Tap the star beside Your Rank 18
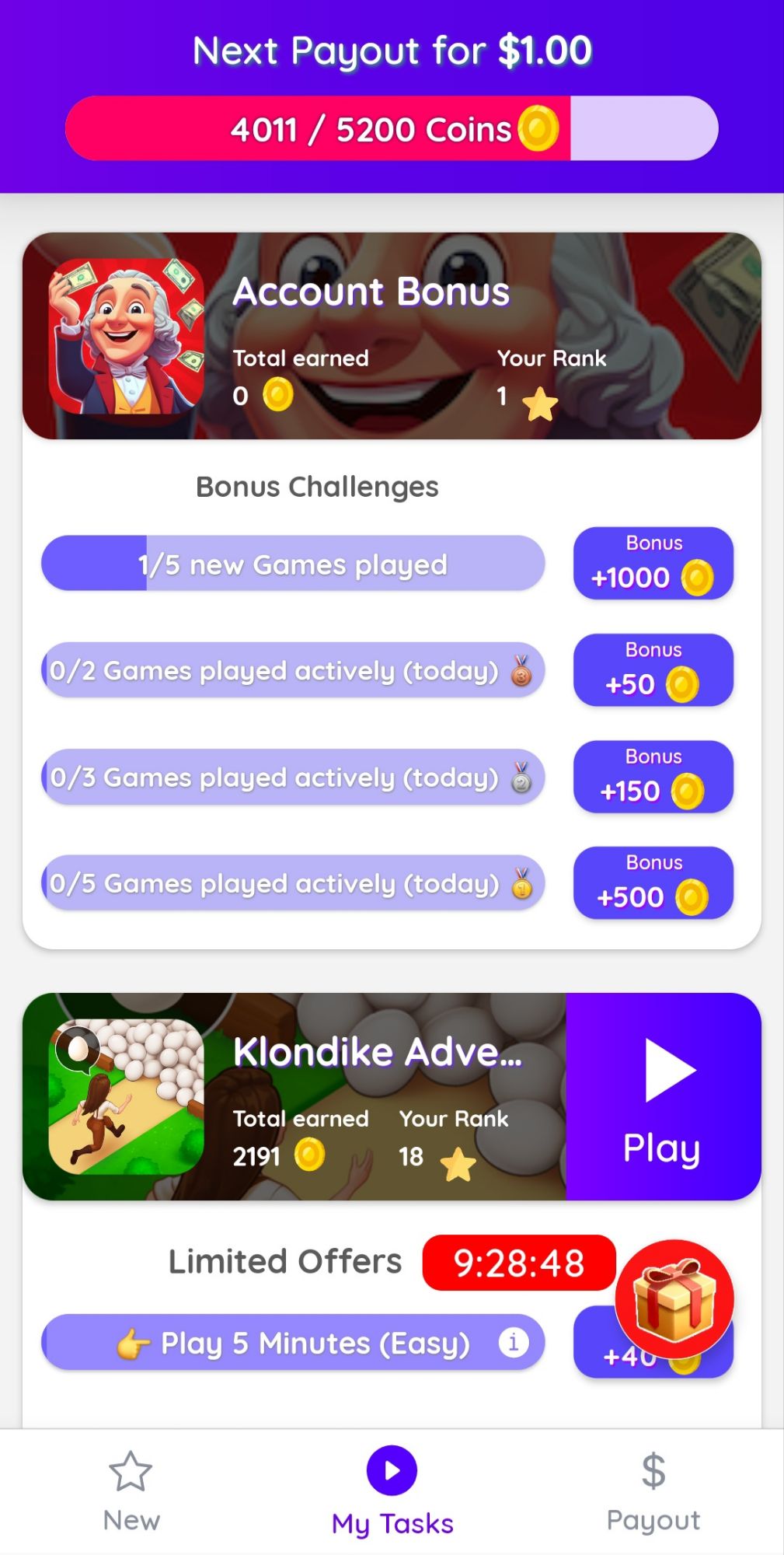Image resolution: width=784 pixels, height=1555 pixels. pyautogui.click(x=457, y=1158)
